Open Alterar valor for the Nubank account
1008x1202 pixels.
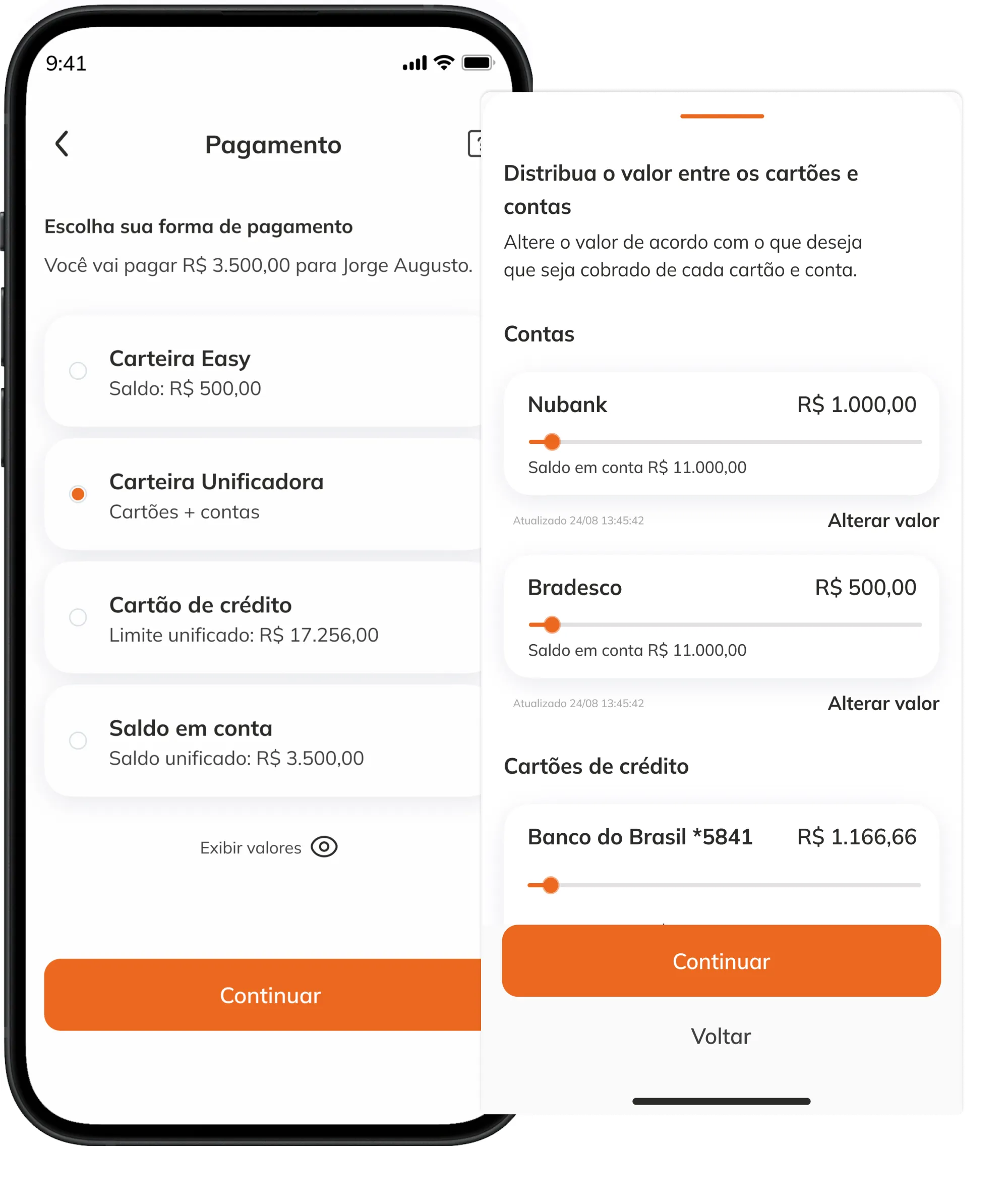coord(883,520)
